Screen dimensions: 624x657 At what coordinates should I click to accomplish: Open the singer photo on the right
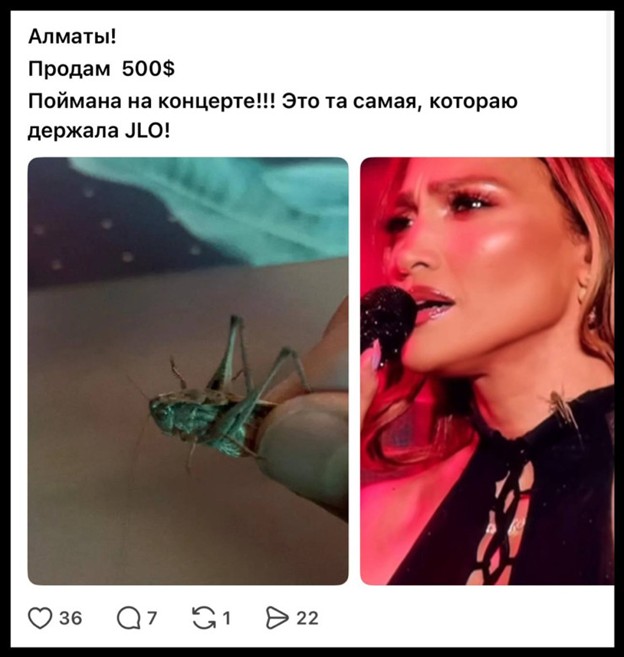[487, 370]
